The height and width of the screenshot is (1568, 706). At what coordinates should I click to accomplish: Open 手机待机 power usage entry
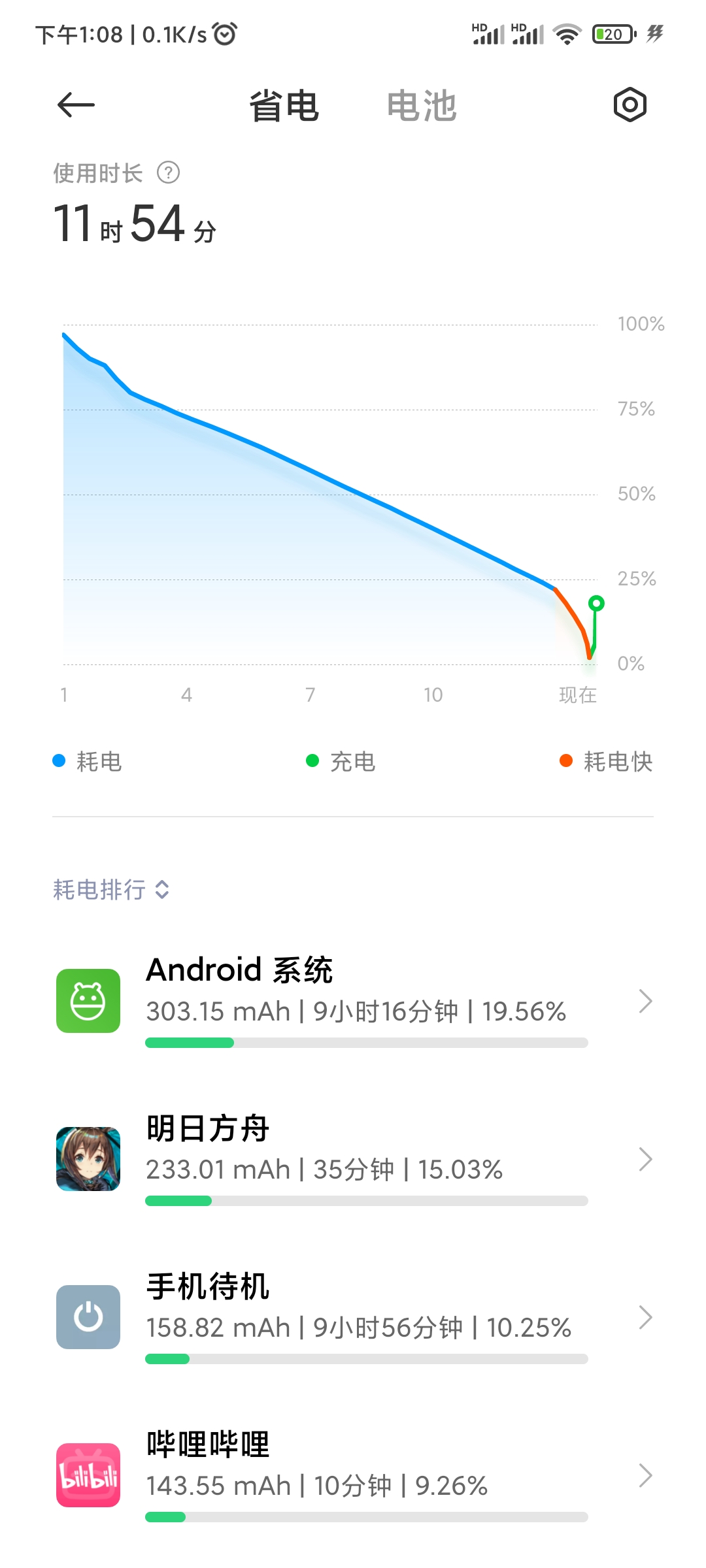(353, 1317)
